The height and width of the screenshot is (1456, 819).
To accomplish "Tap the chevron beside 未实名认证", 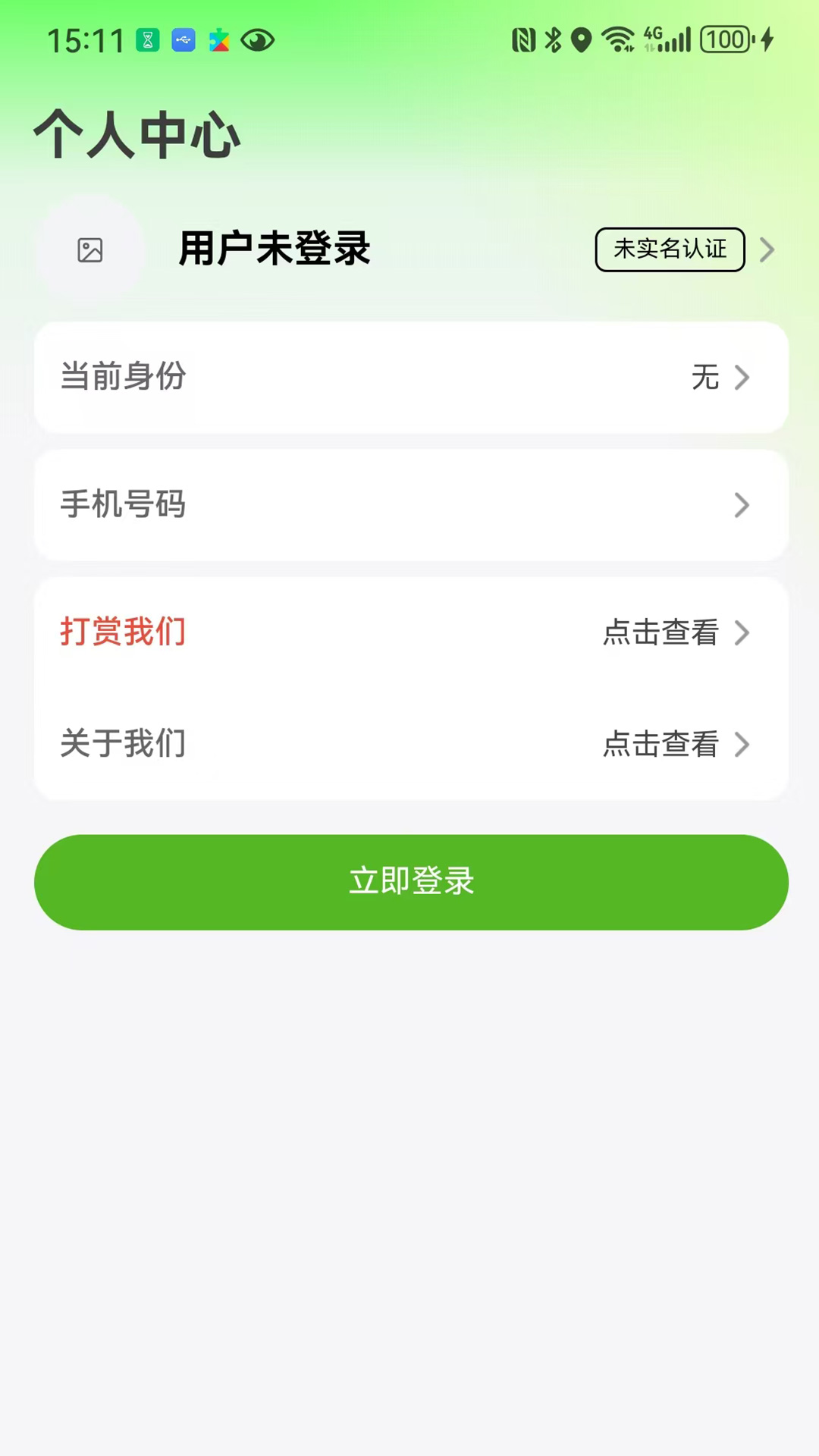I will click(x=767, y=249).
